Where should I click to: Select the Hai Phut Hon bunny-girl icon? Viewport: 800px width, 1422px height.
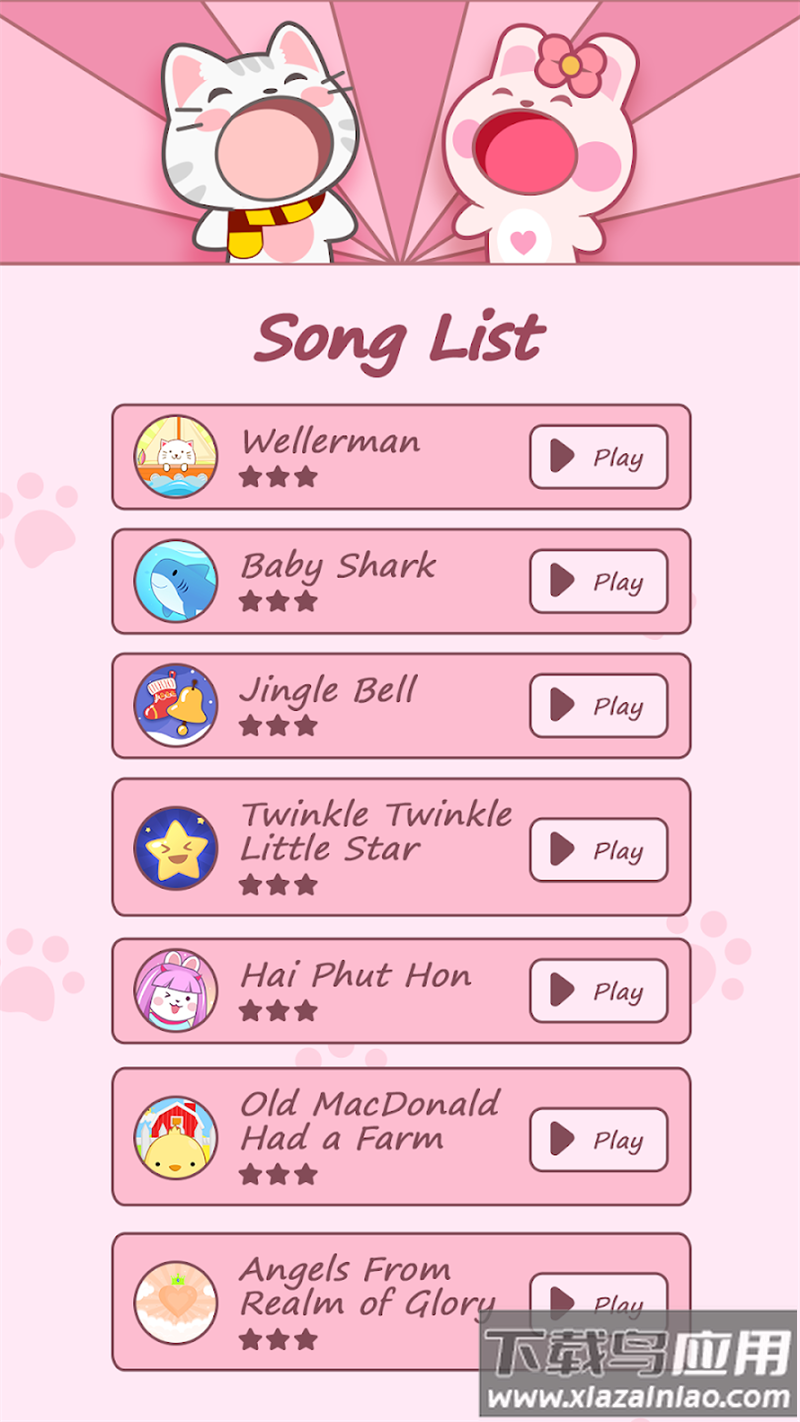(176, 991)
